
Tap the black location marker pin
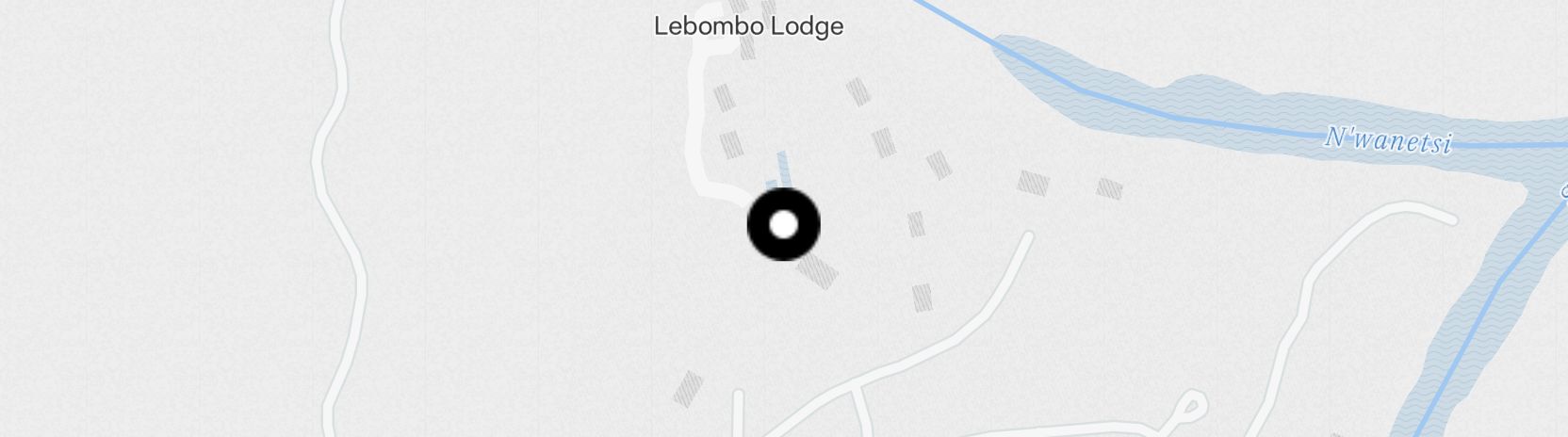pyautogui.click(x=783, y=224)
